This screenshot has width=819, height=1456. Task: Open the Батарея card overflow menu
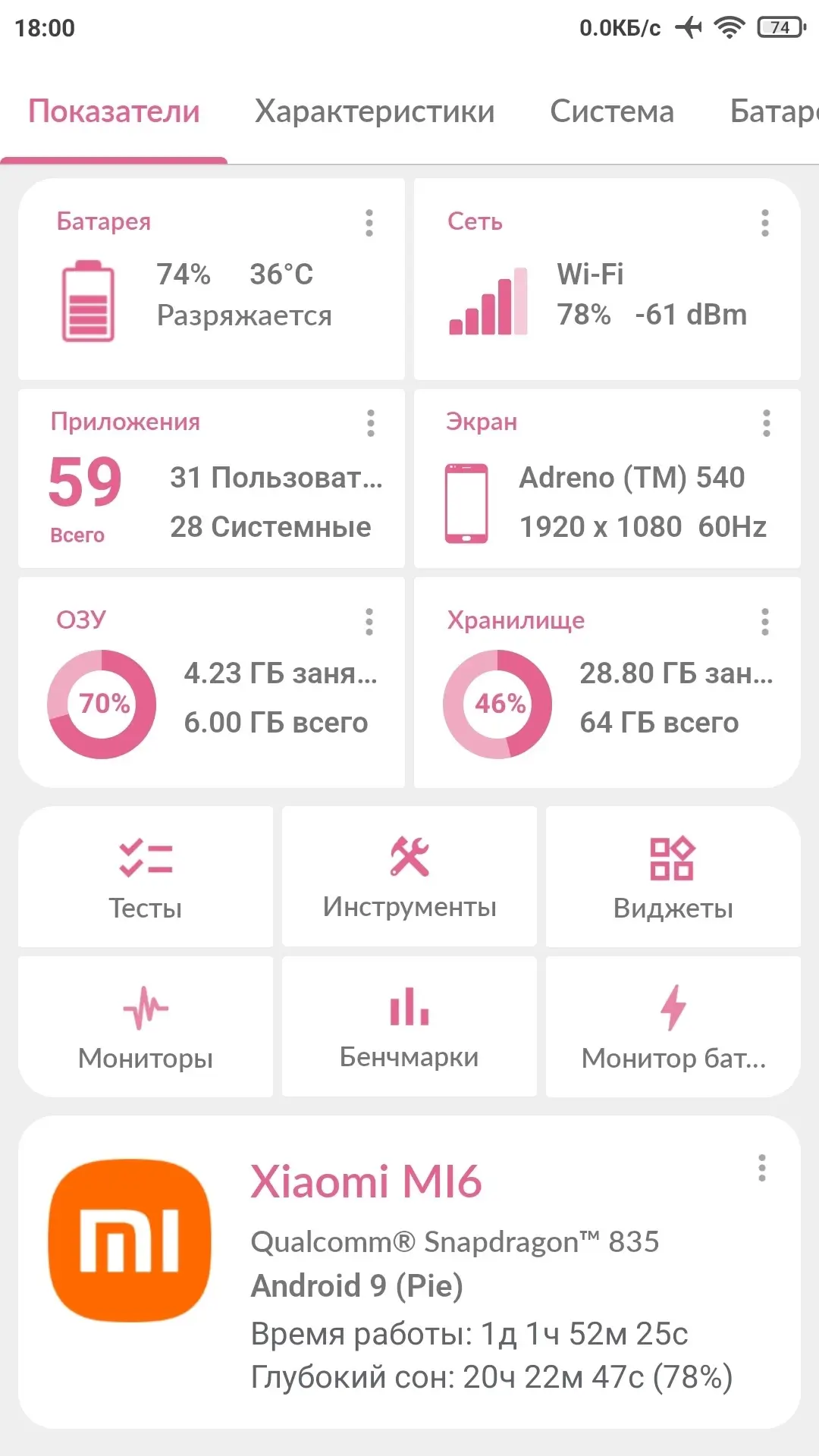tap(369, 223)
